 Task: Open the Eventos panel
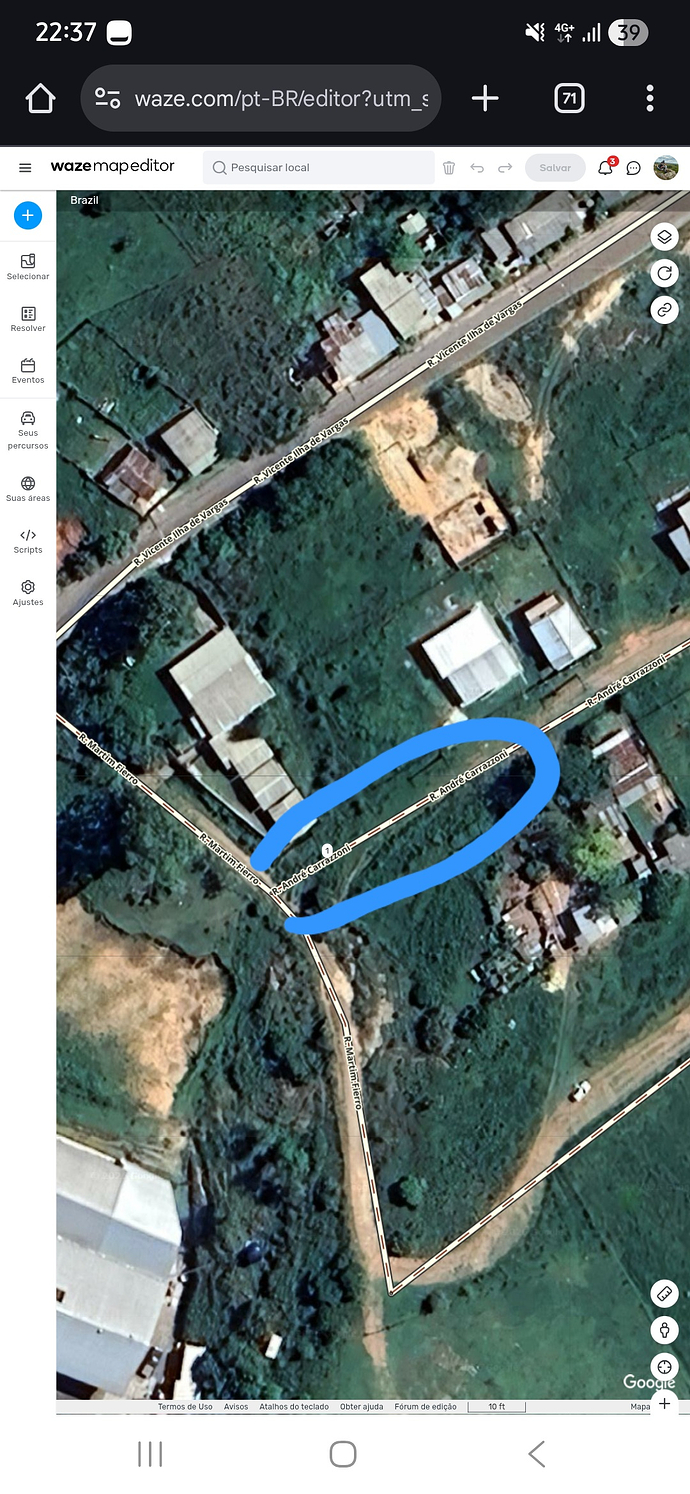pyautogui.click(x=28, y=371)
